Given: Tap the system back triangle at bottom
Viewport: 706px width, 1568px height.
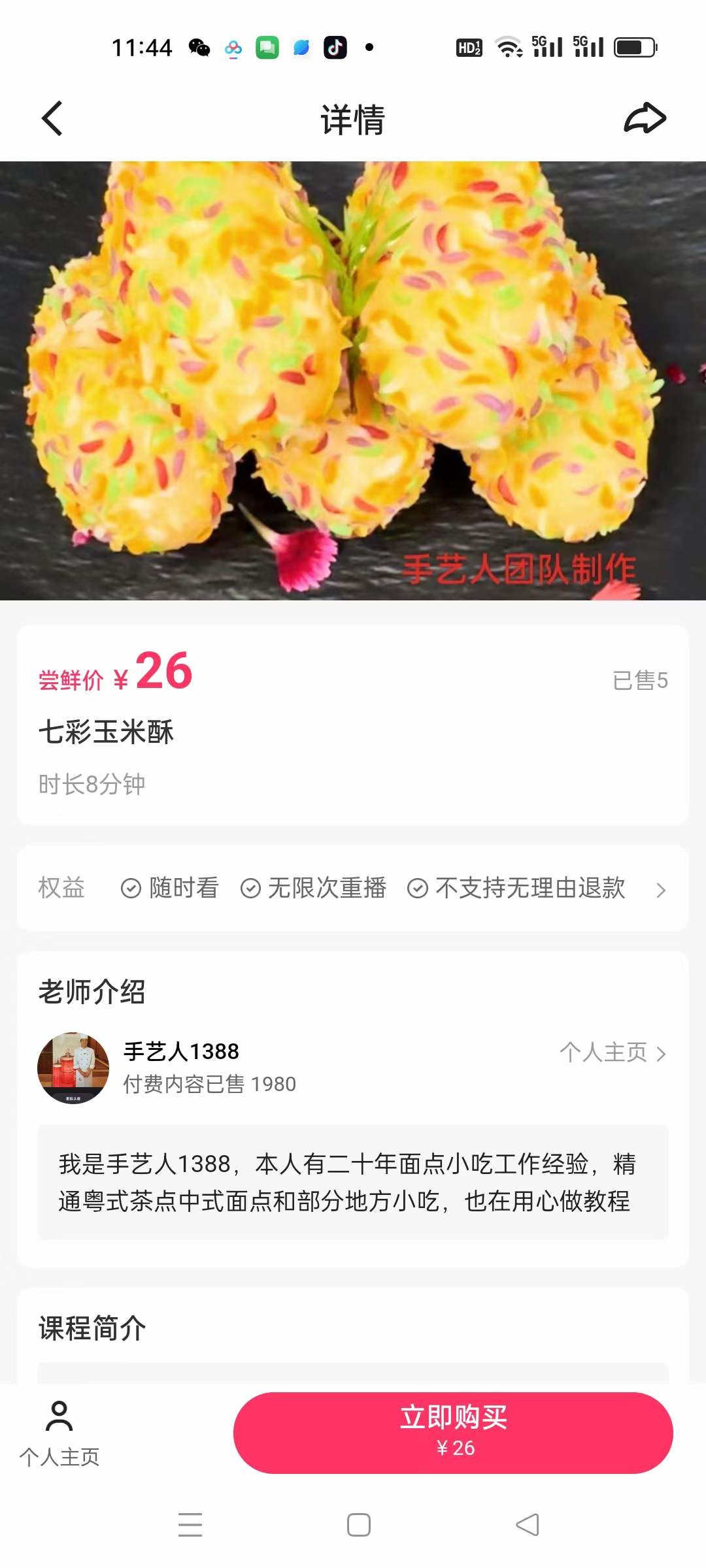Looking at the screenshot, I should tap(527, 1526).
